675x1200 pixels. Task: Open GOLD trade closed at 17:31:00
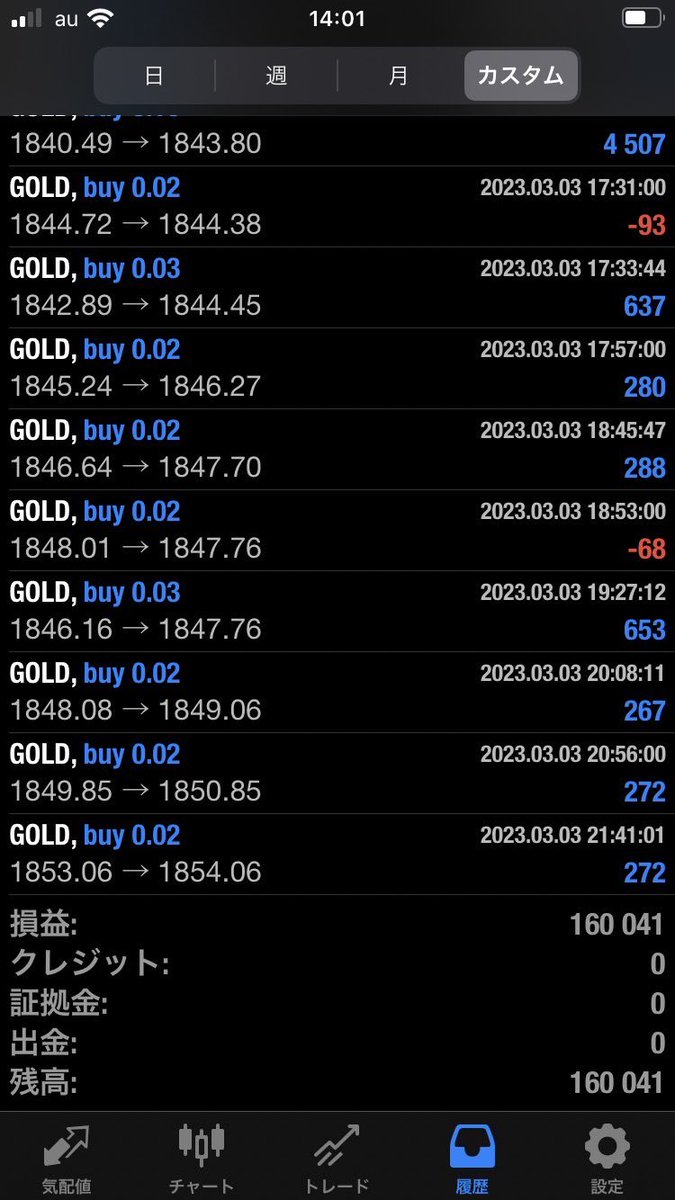[x=337, y=206]
